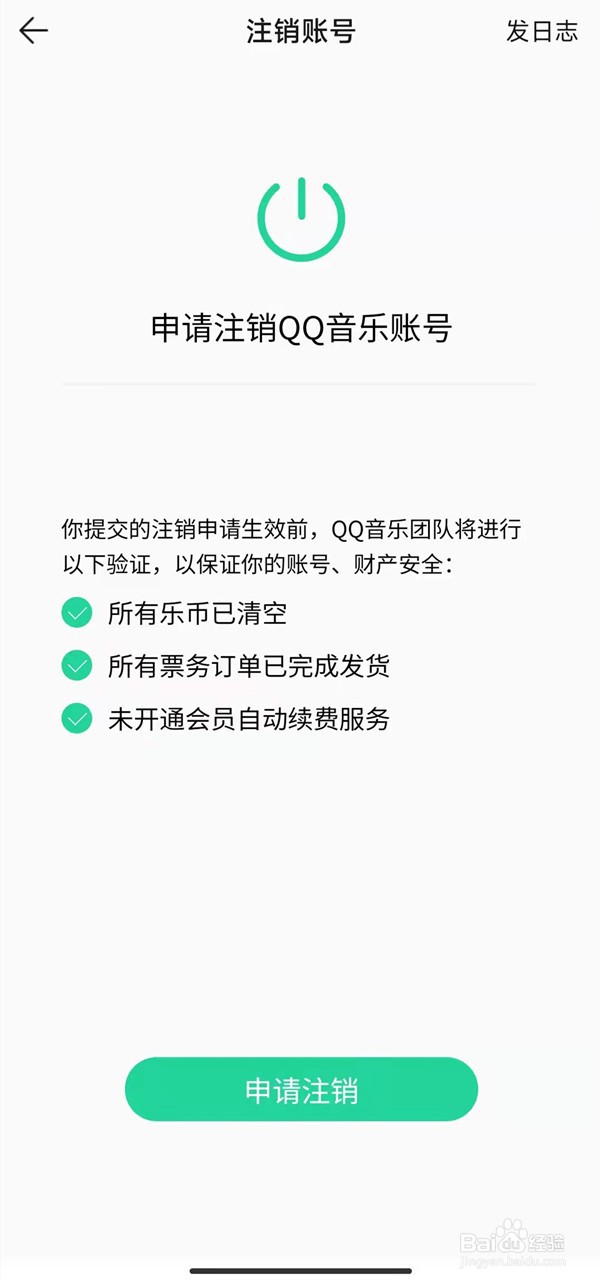The width and height of the screenshot is (600, 1283).
Task: Tap the green 申请注销 button
Action: pos(301,1089)
